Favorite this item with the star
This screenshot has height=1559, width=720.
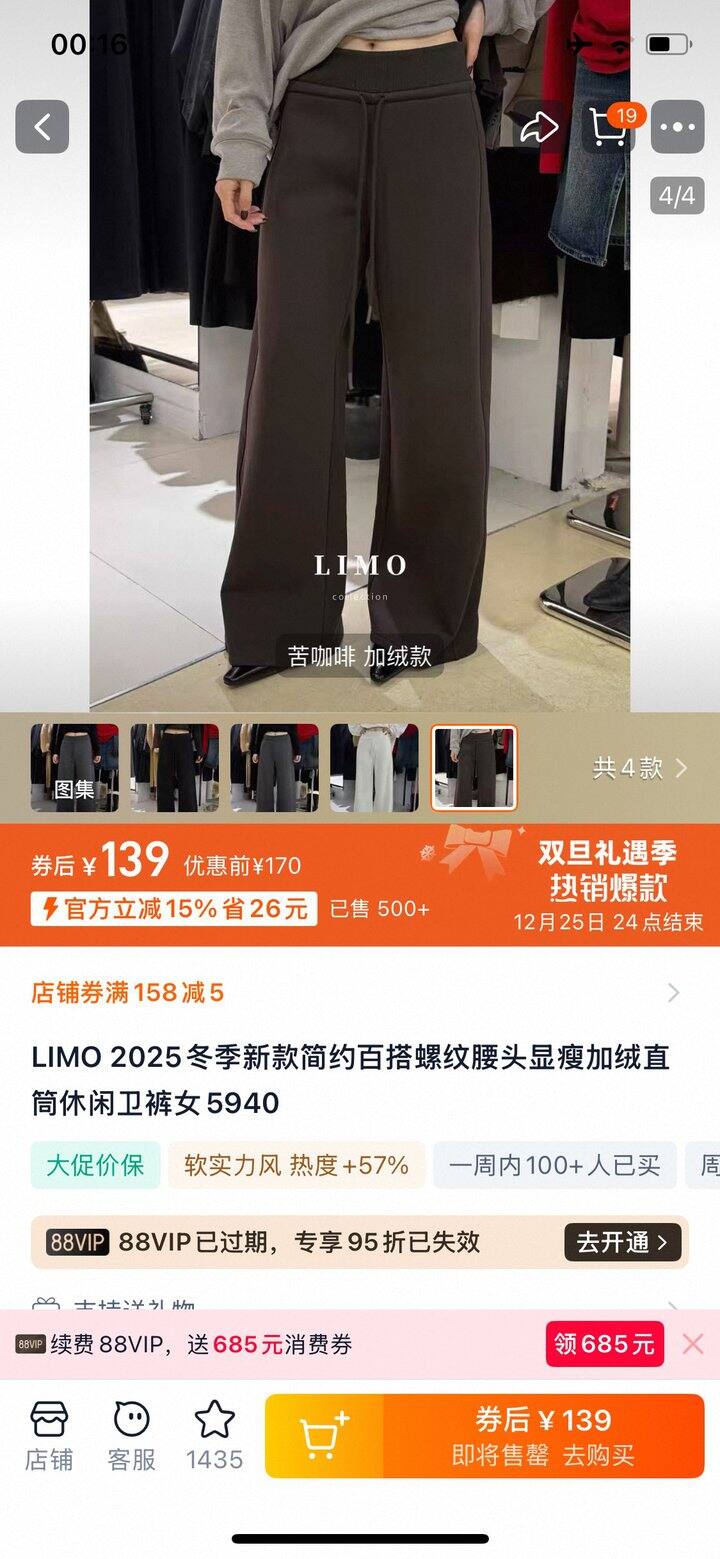pyautogui.click(x=214, y=1435)
